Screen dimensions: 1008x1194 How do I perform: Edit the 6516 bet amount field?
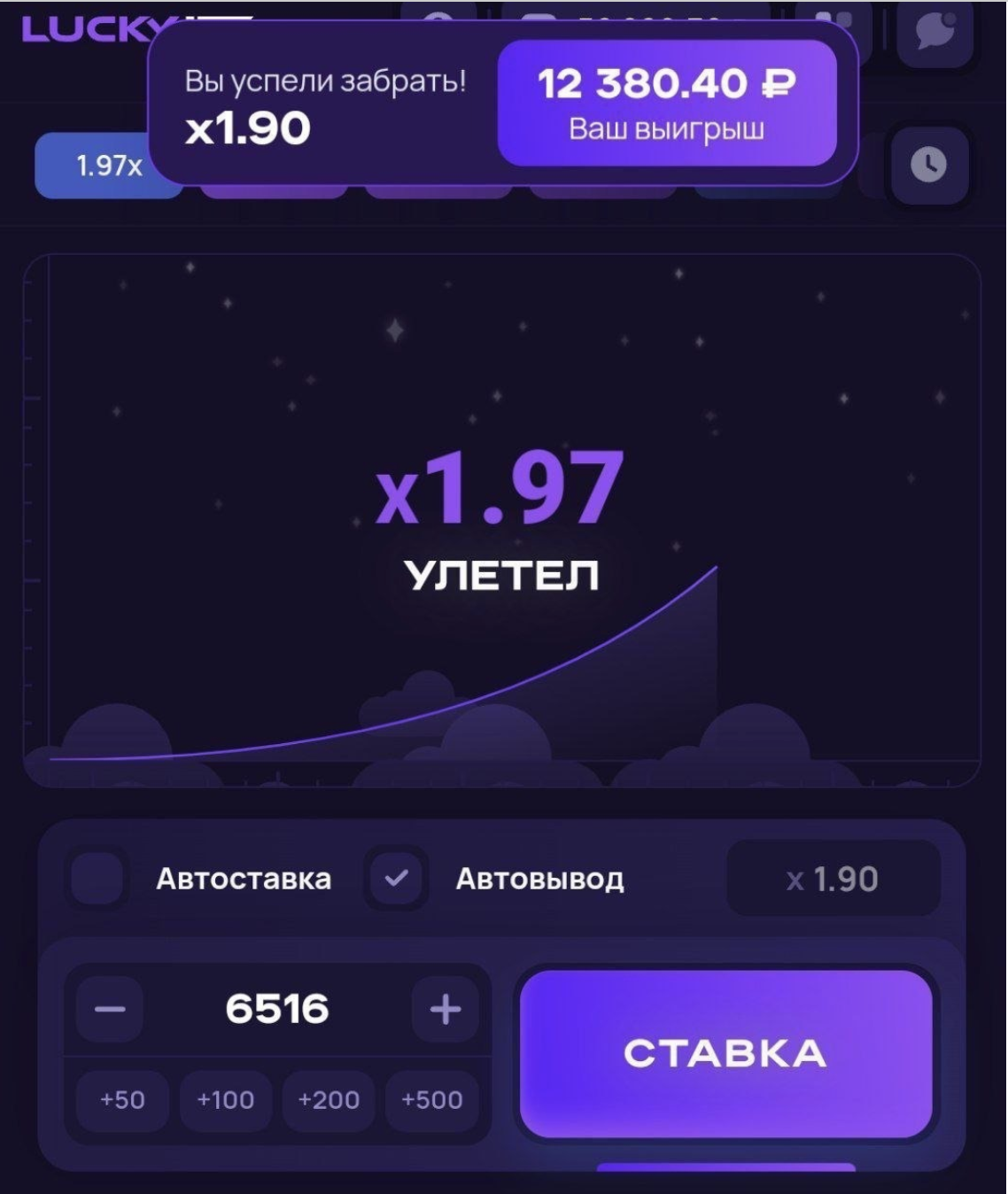pyautogui.click(x=277, y=1009)
